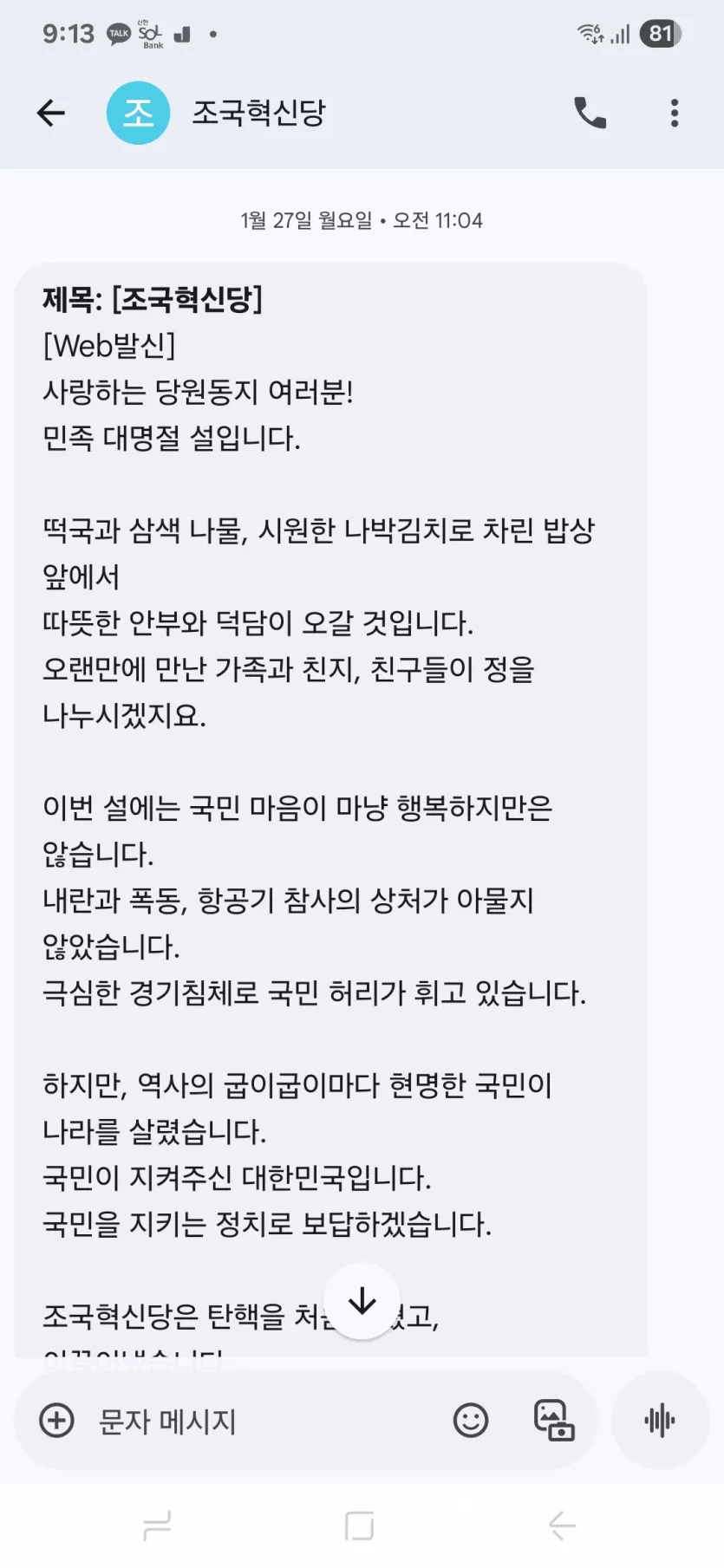
Task: Jump to latest message with down arrow
Action: point(362,1300)
